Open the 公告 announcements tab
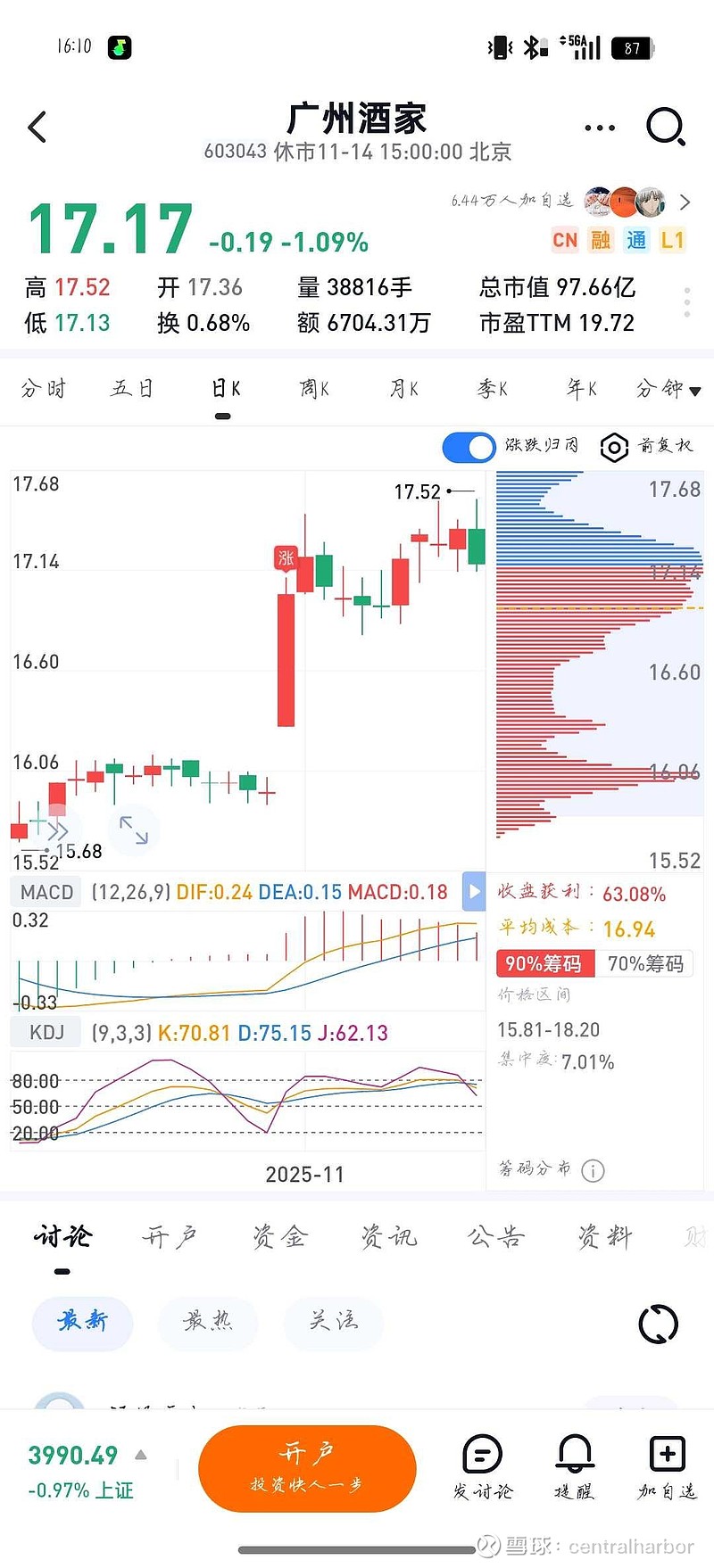This screenshot has width=714, height=1568. [494, 1237]
